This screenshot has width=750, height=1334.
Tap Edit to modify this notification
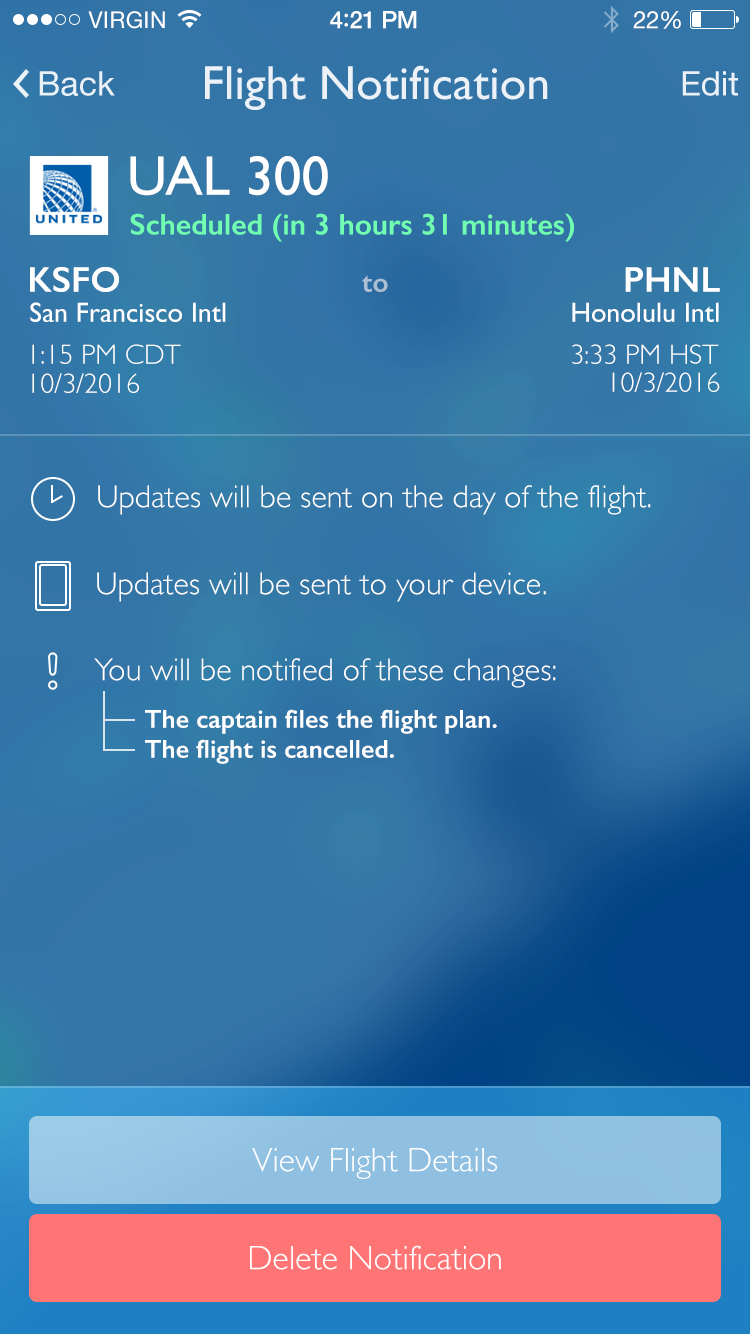(x=708, y=84)
